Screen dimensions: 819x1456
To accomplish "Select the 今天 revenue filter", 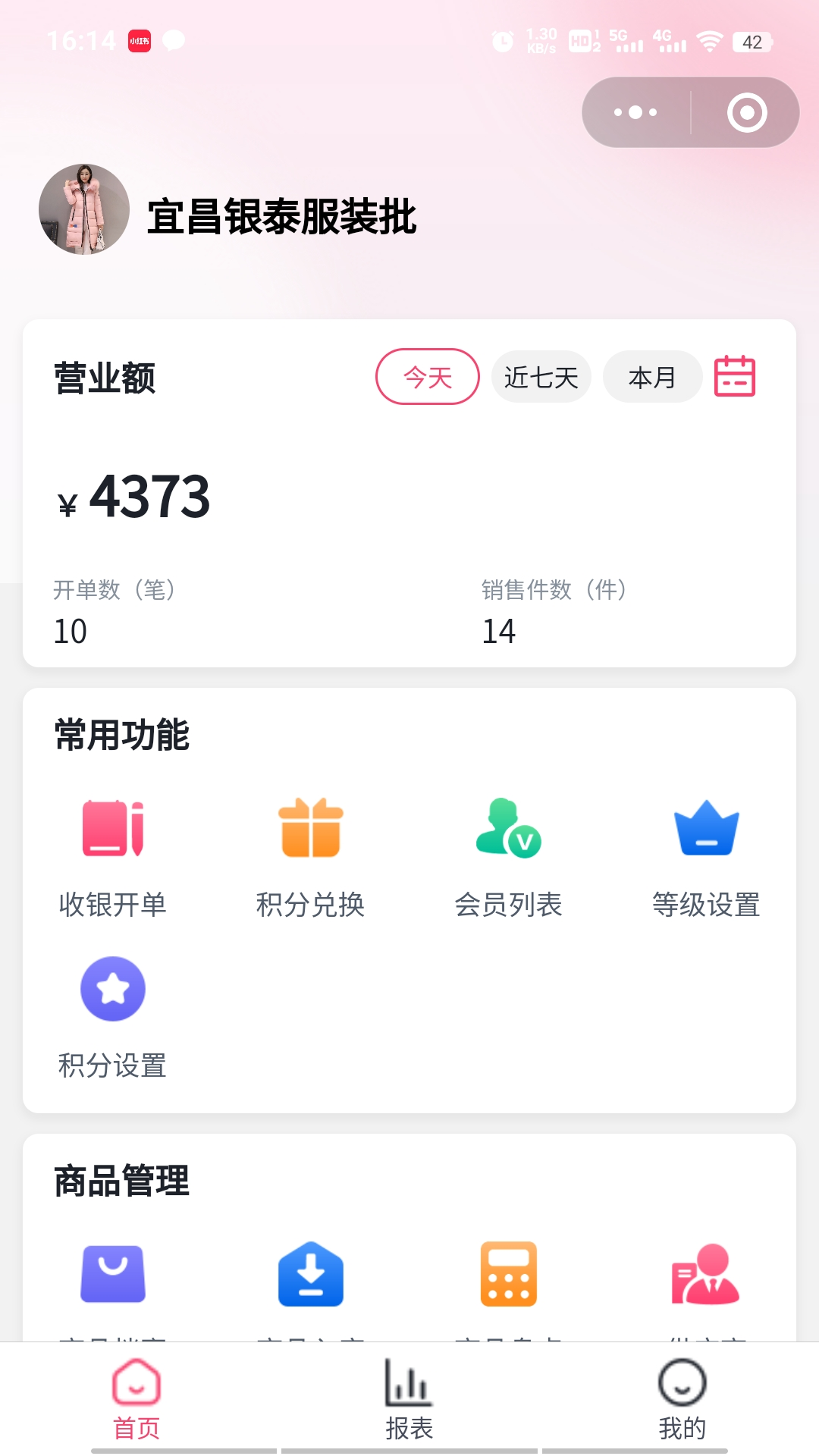I will click(427, 377).
